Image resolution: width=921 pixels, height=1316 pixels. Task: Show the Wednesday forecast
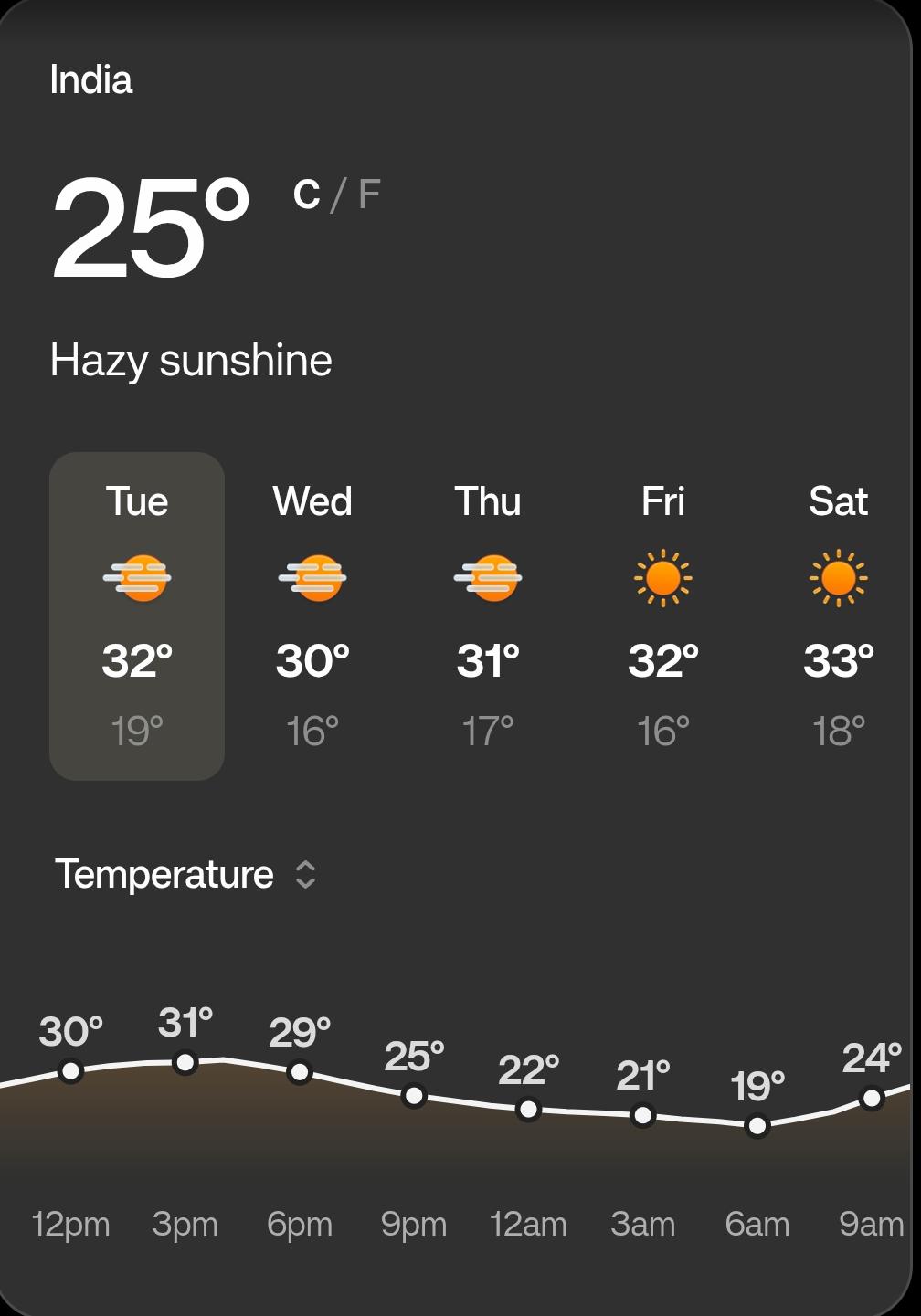(312, 616)
